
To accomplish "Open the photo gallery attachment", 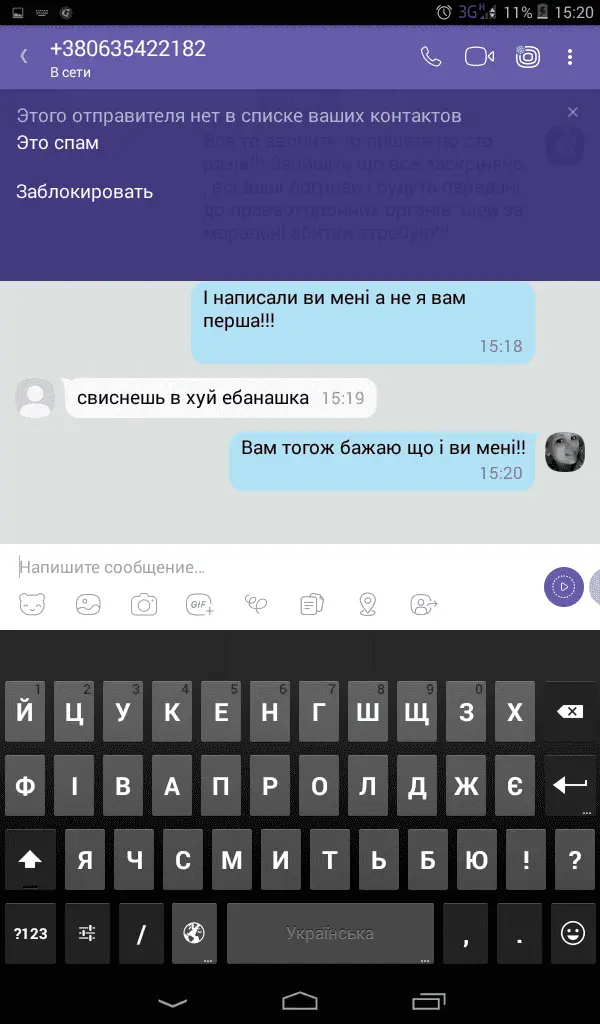I will point(89,604).
